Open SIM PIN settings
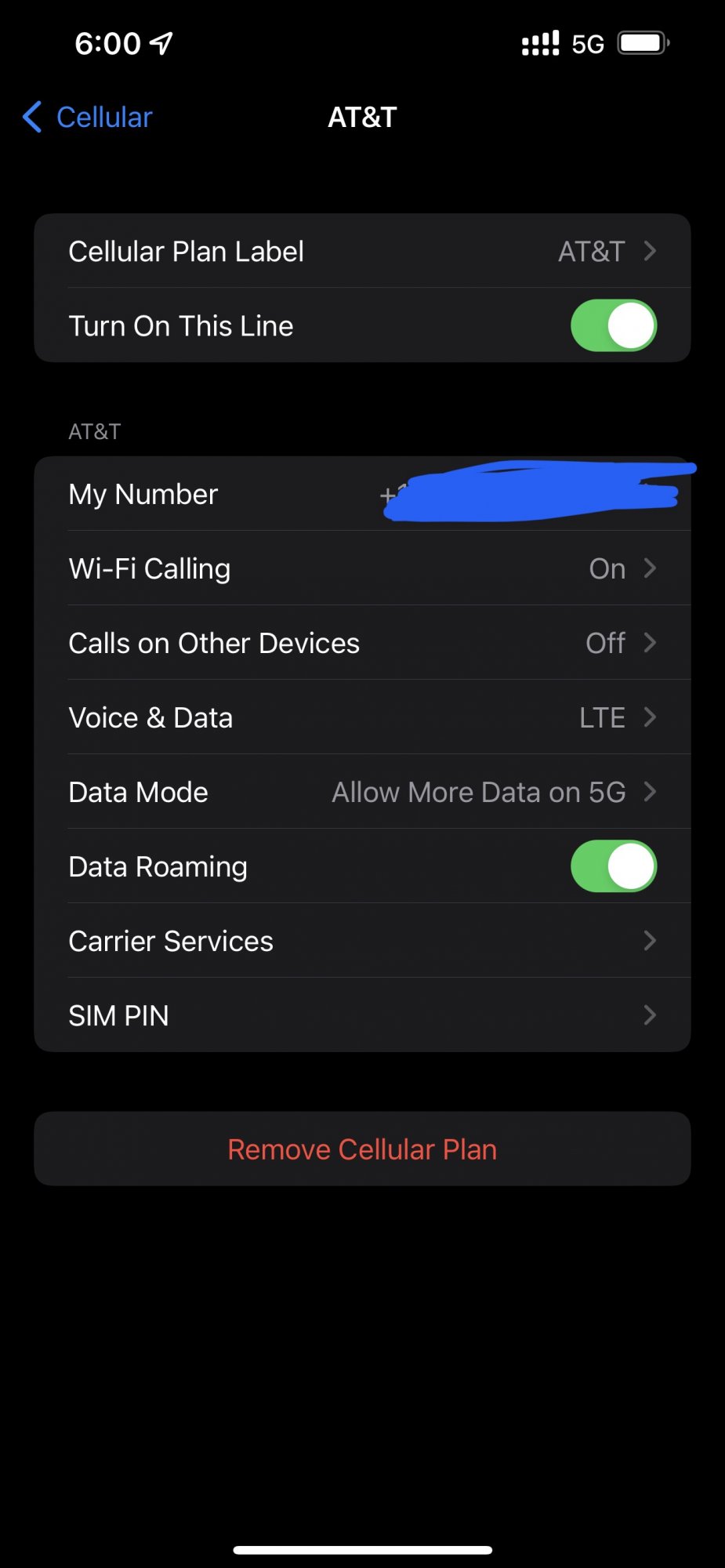The height and width of the screenshot is (1568, 725). (362, 1015)
